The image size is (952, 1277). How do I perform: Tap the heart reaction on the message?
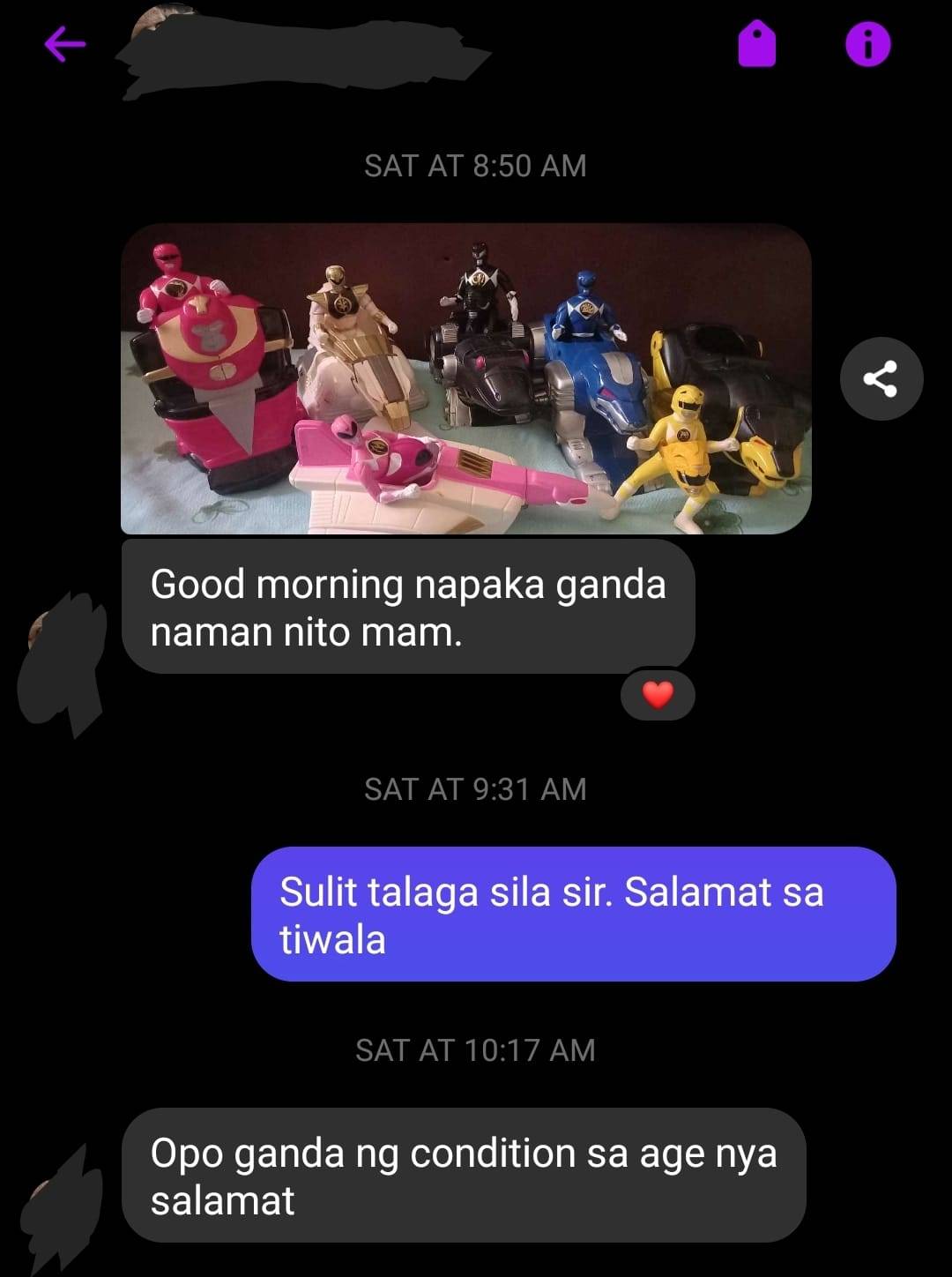pos(658,696)
